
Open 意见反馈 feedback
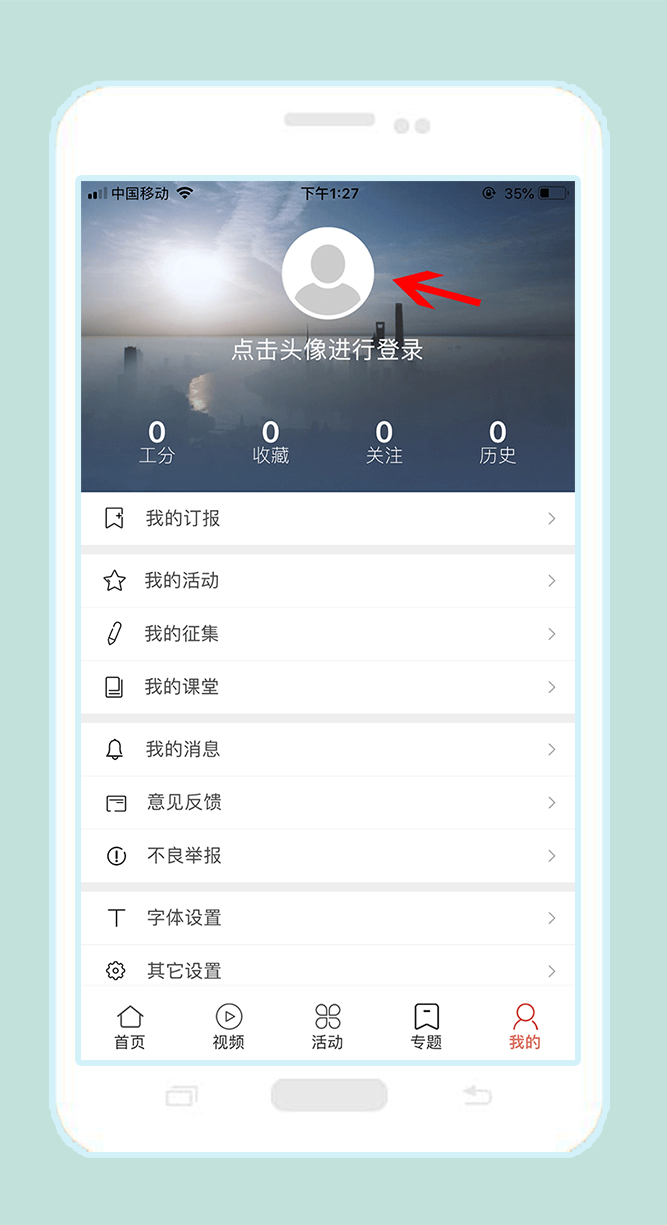(x=327, y=802)
